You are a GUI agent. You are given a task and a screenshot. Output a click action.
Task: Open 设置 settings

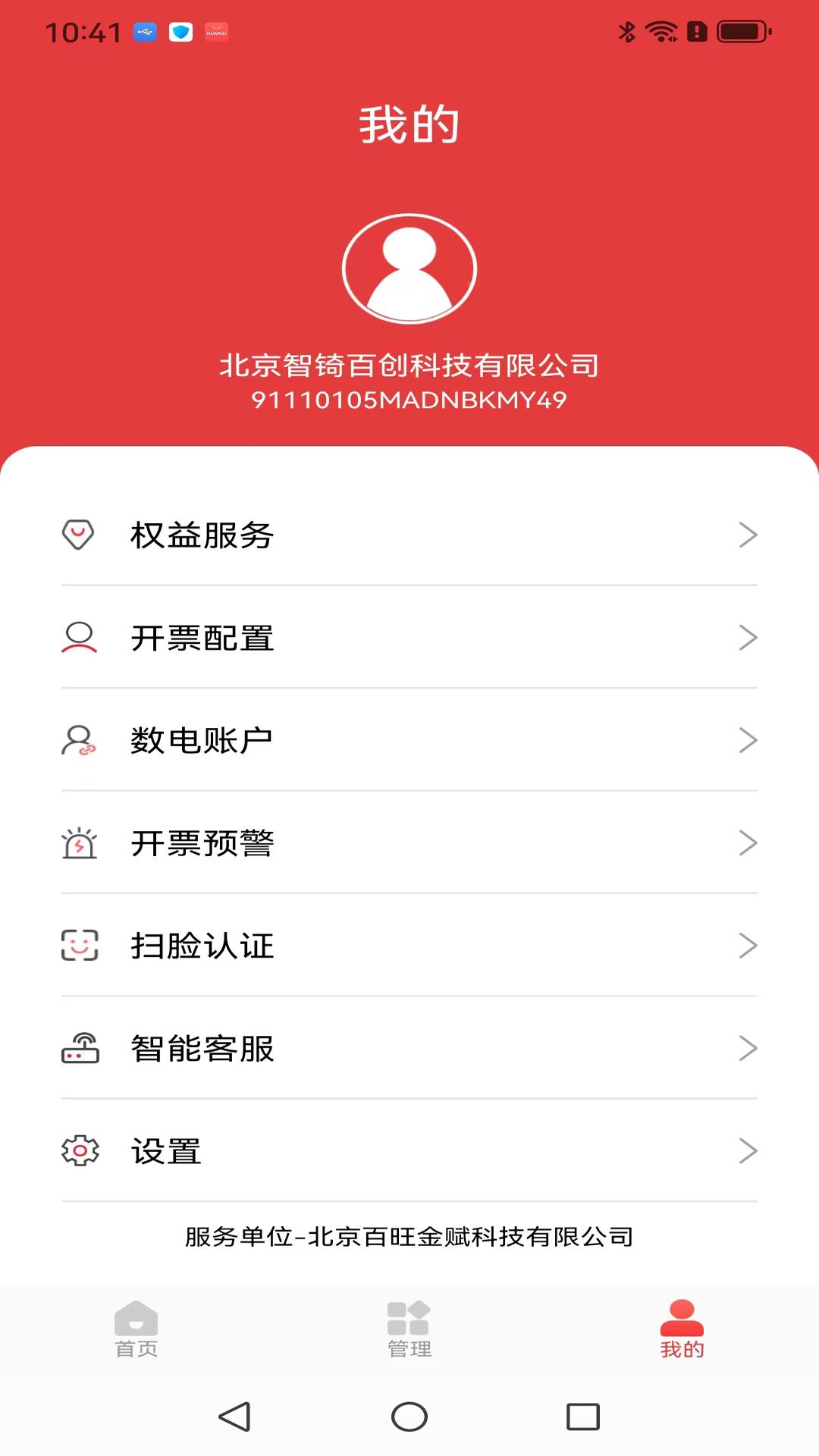[x=409, y=1151]
